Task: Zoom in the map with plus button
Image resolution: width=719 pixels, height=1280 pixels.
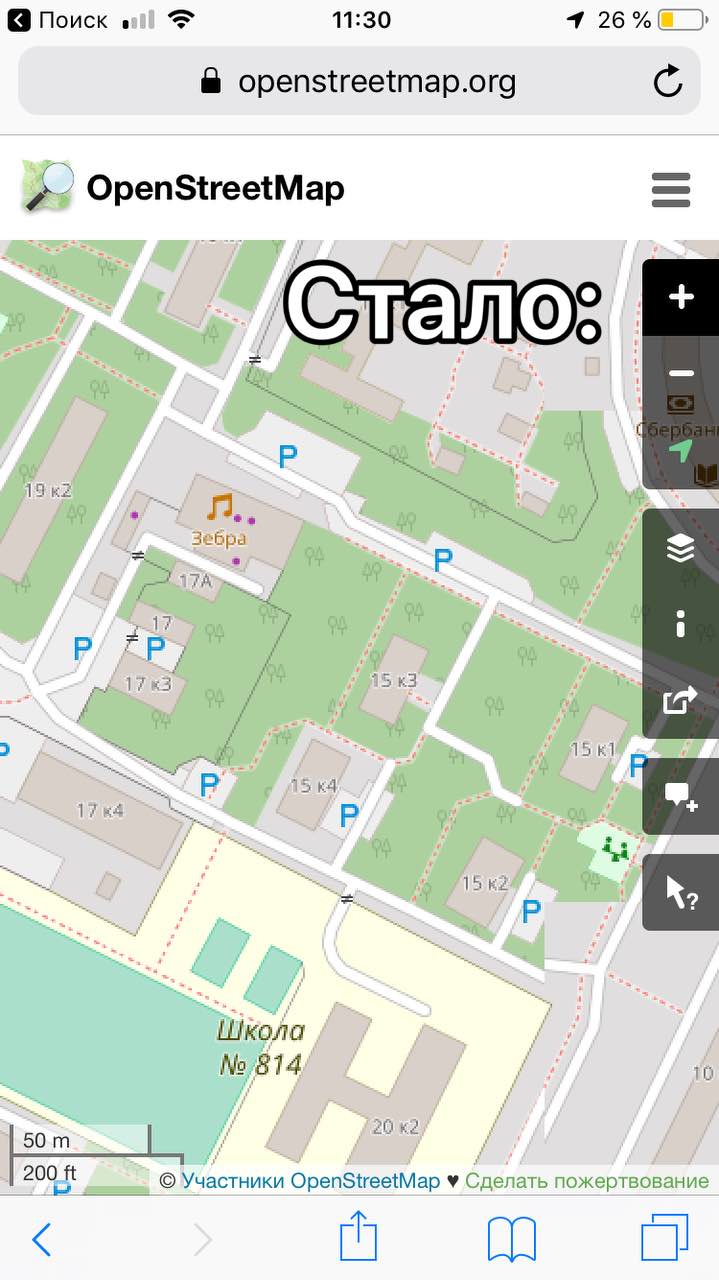Action: 681,297
